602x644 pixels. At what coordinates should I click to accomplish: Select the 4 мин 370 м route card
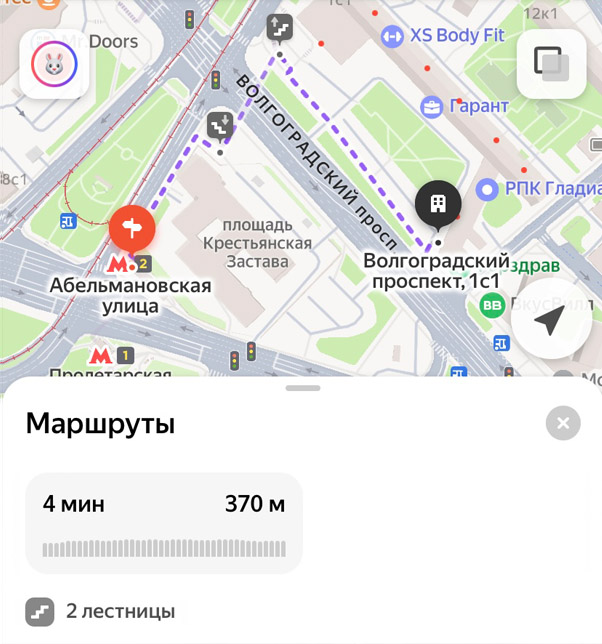tap(163, 523)
